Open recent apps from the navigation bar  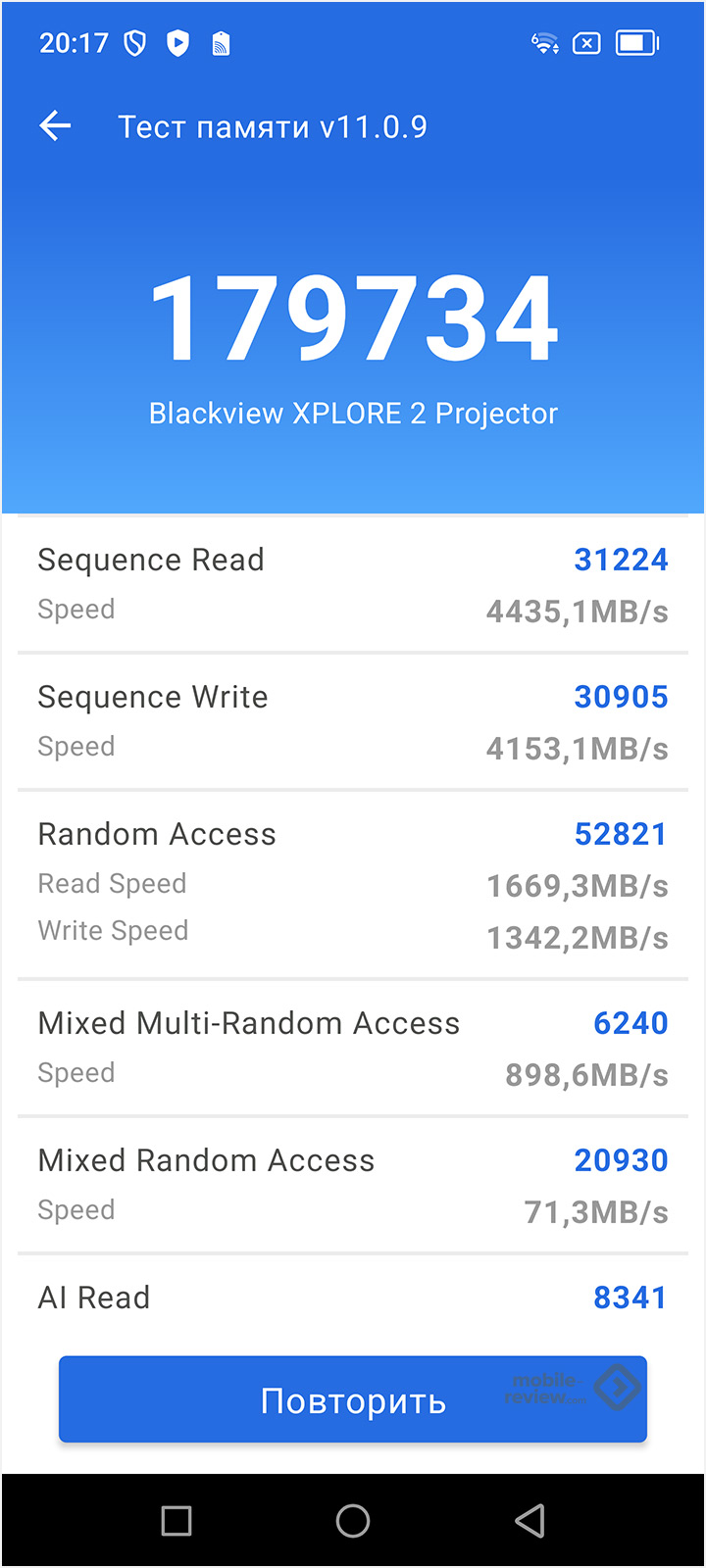coord(176,1521)
